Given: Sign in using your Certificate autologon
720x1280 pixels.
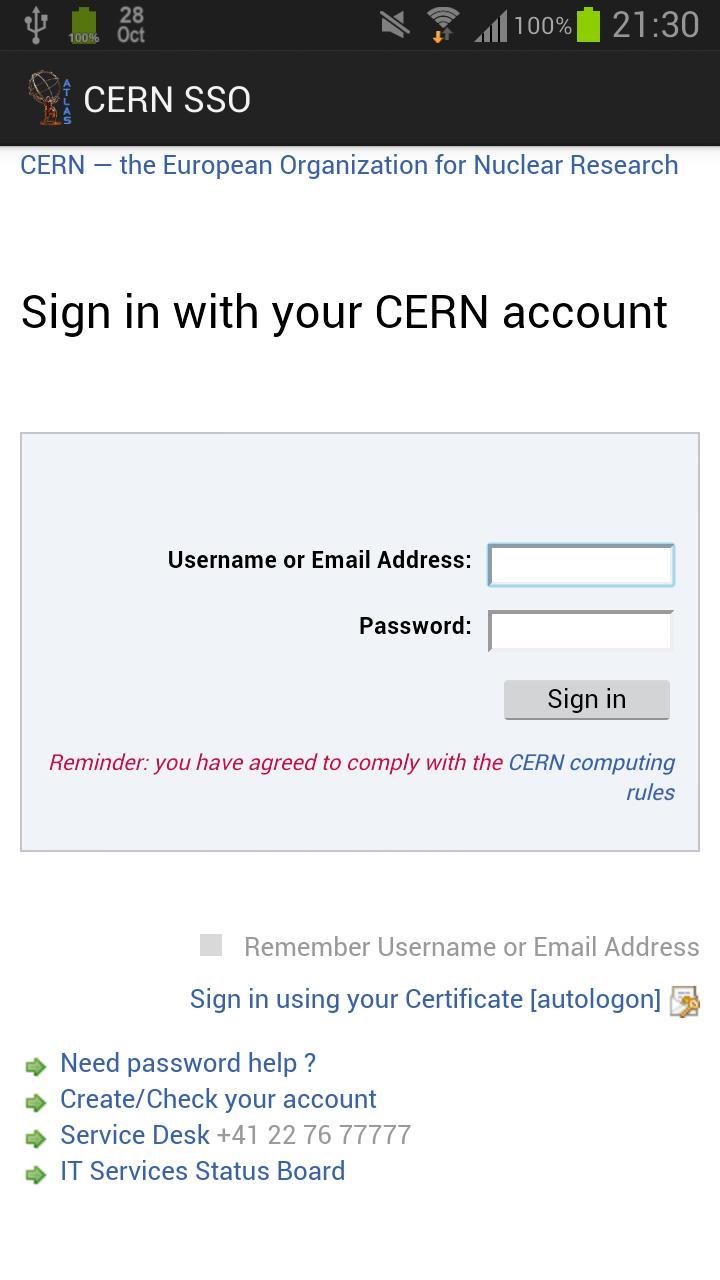Looking at the screenshot, I should tap(425, 999).
